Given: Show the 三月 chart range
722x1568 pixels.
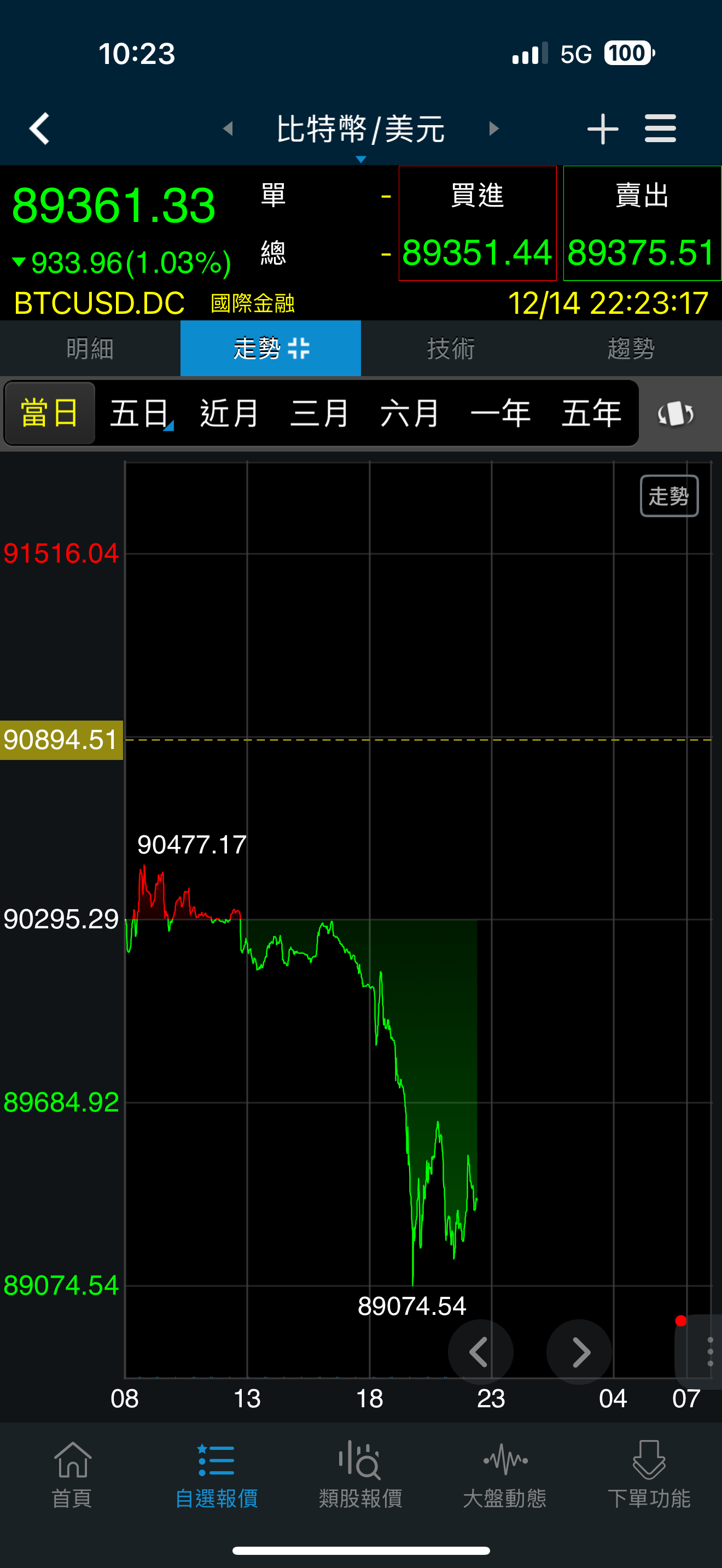Looking at the screenshot, I should click(319, 414).
